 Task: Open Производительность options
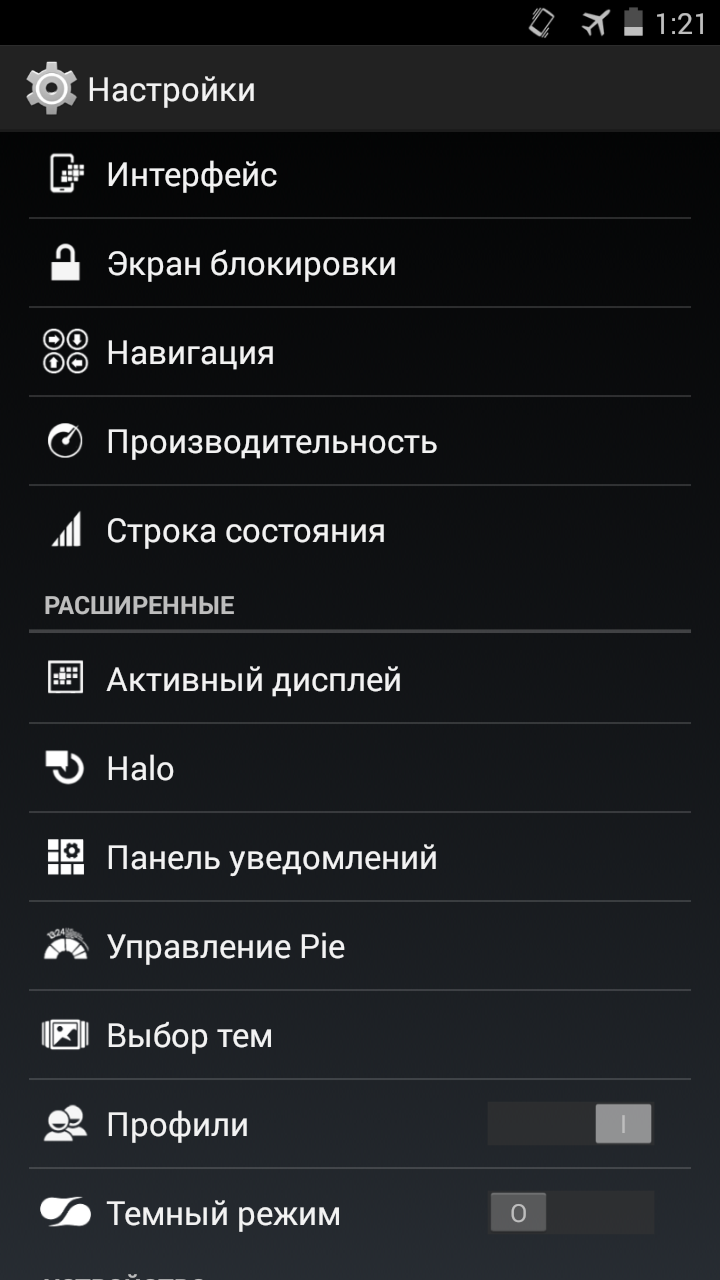(x=360, y=442)
